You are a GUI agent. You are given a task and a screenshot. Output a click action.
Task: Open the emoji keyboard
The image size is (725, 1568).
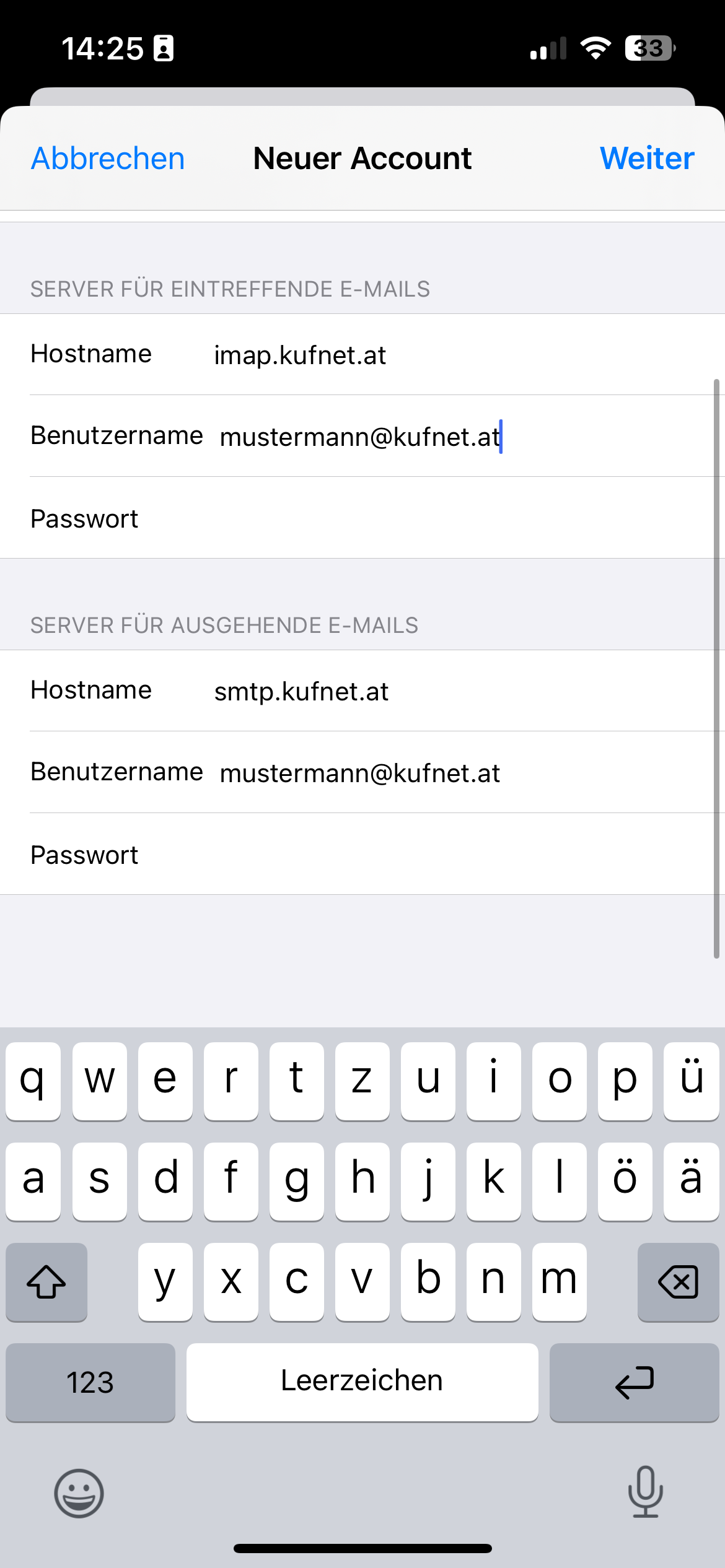79,1493
